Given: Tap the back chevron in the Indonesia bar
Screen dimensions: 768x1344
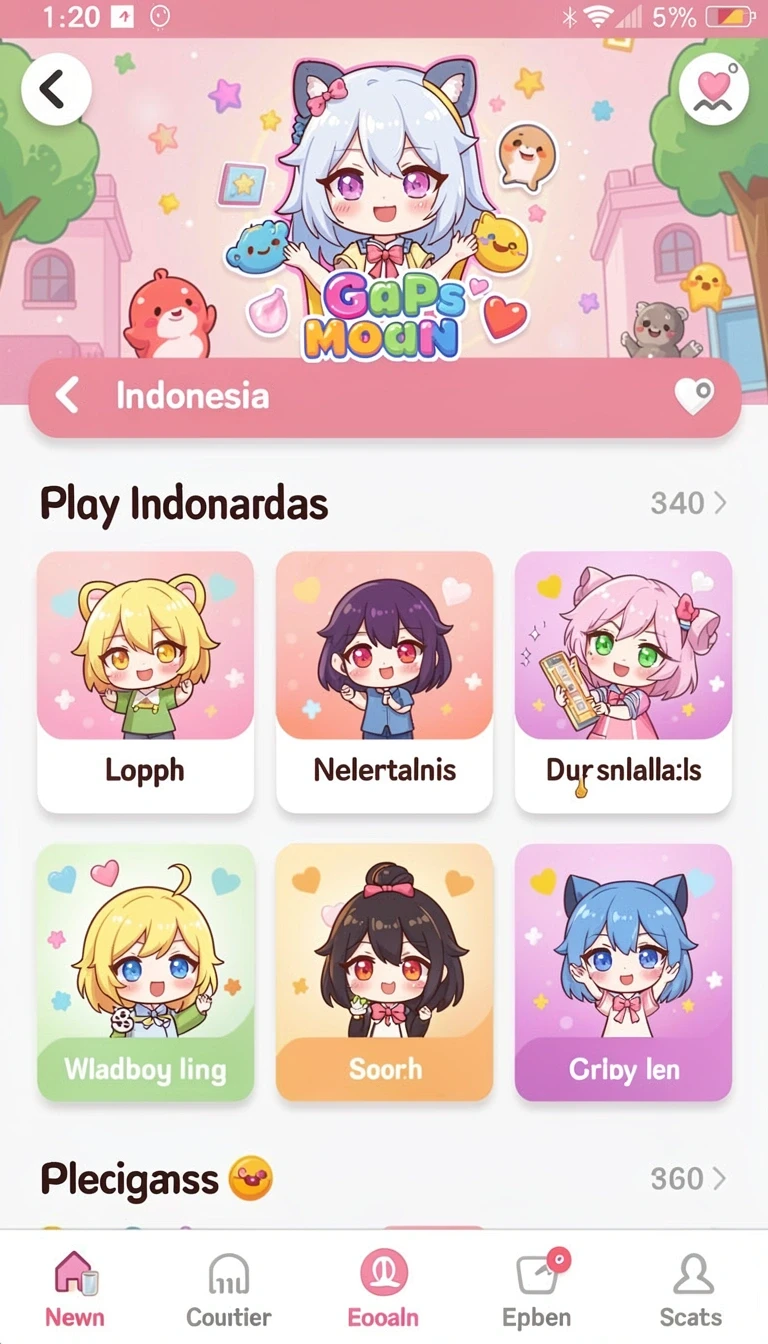Looking at the screenshot, I should pyautogui.click(x=67, y=396).
